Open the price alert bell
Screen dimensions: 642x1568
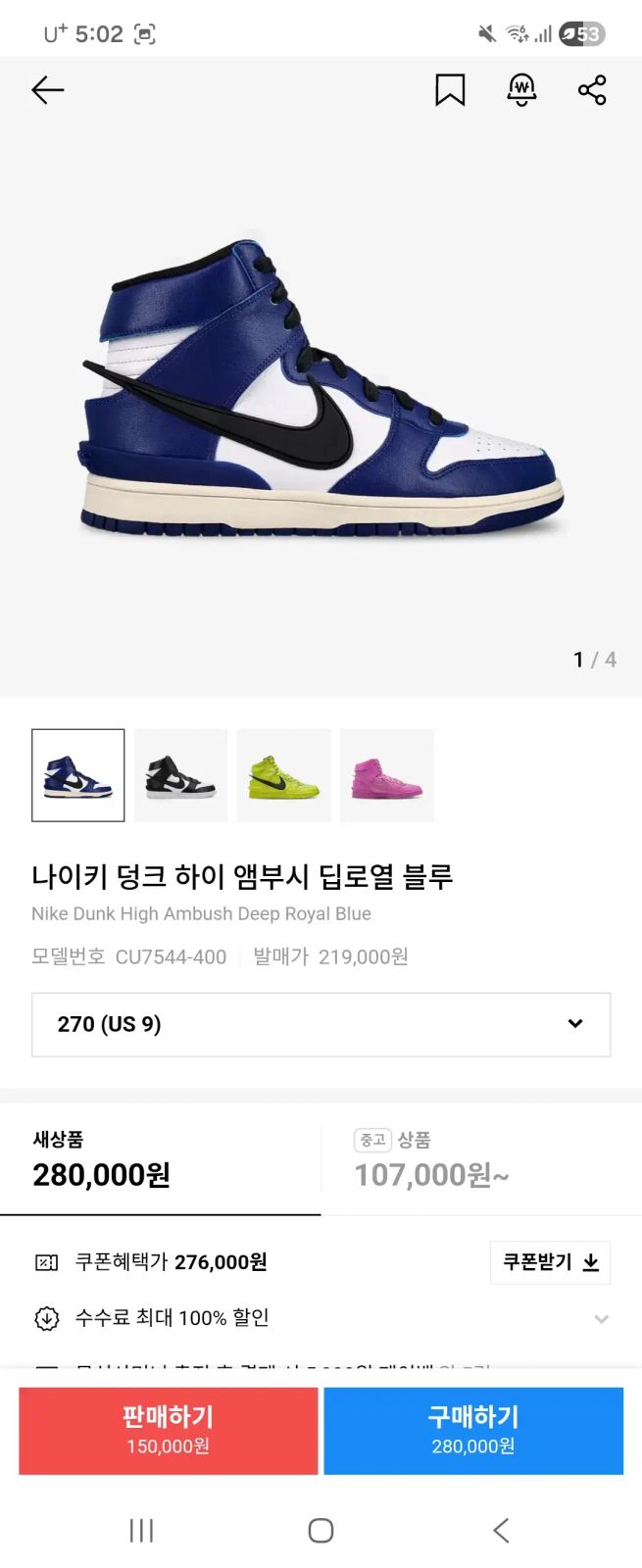tap(521, 90)
